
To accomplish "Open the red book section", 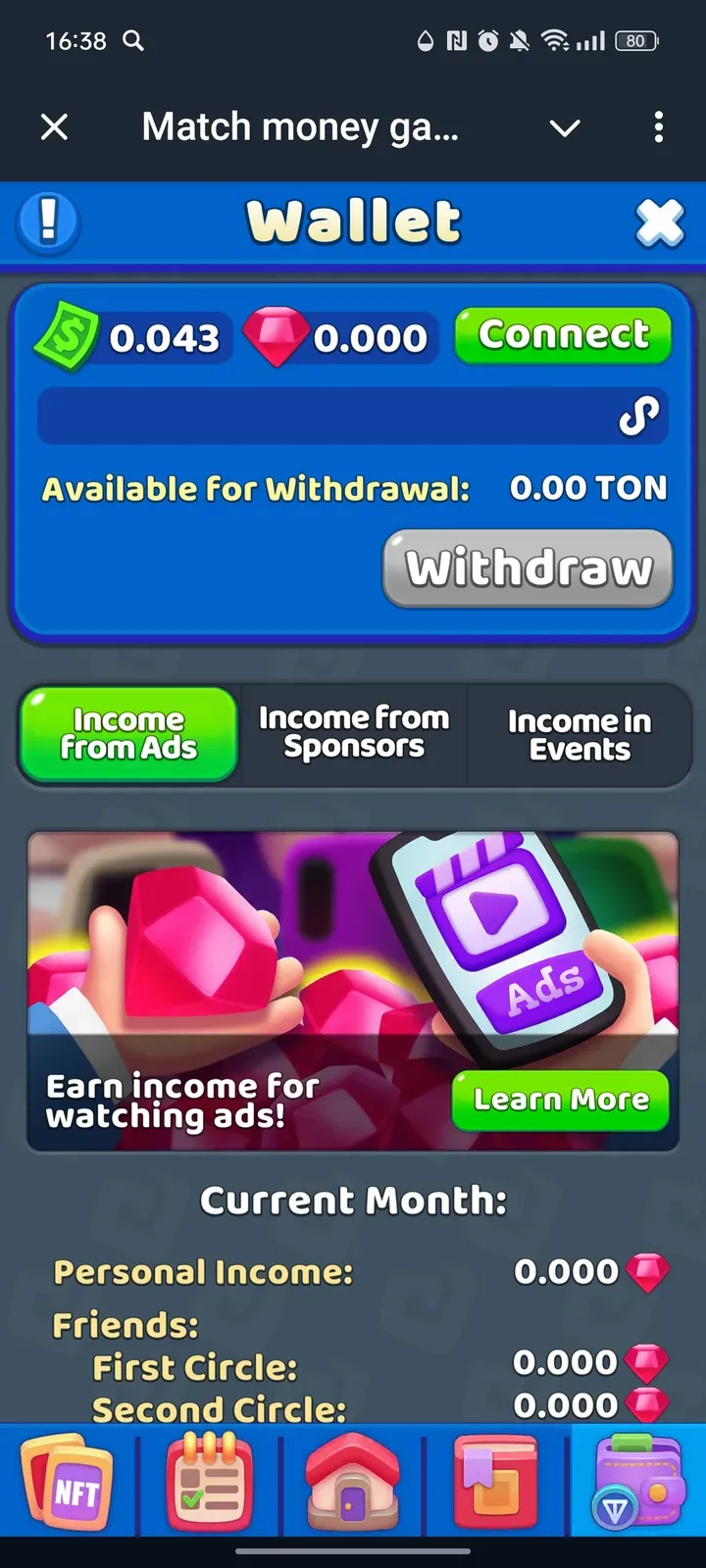I will [495, 1482].
